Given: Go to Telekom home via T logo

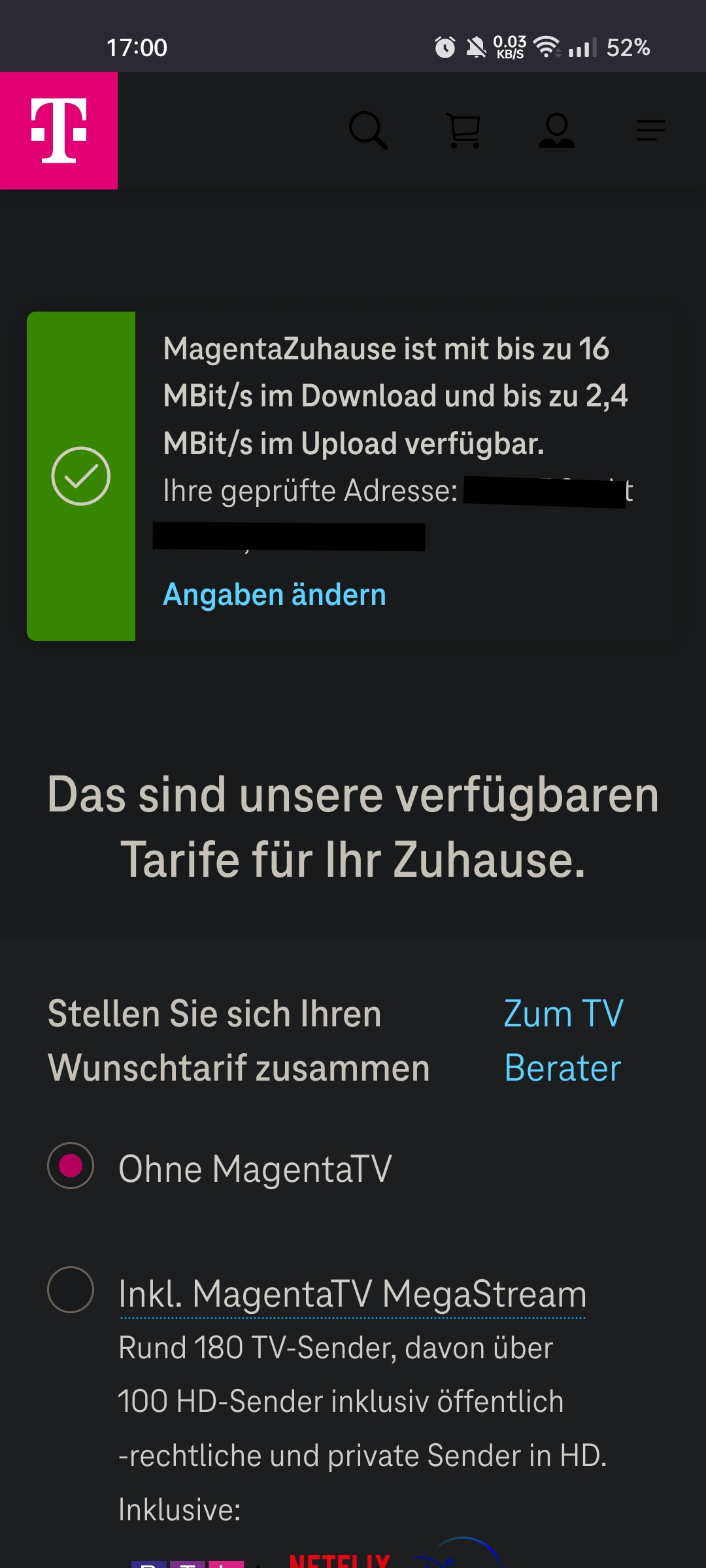Looking at the screenshot, I should [59, 131].
